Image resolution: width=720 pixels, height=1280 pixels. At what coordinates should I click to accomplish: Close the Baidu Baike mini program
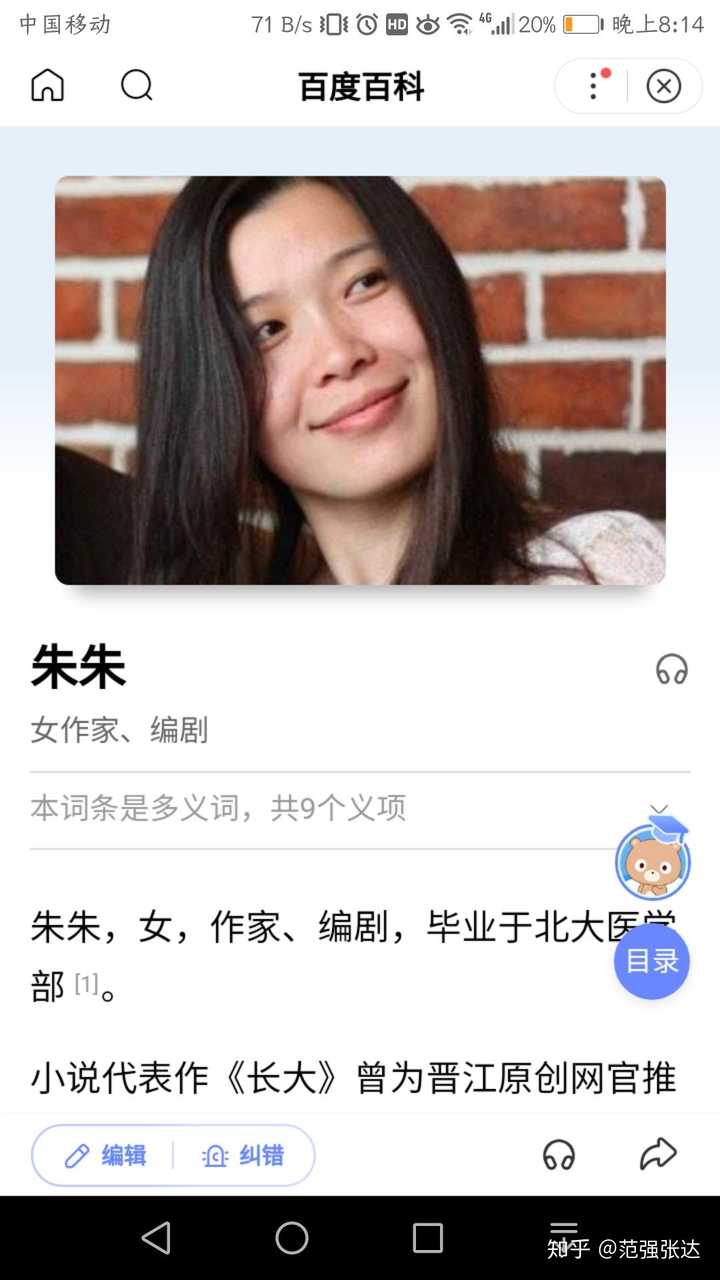(x=664, y=86)
